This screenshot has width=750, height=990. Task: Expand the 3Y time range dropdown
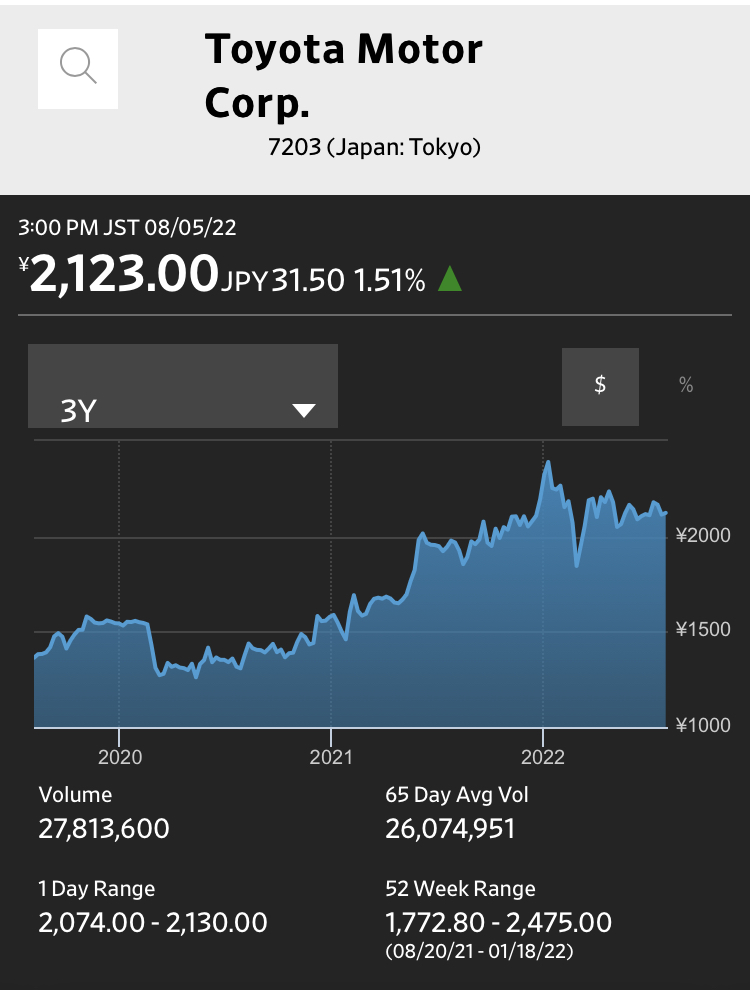point(183,387)
